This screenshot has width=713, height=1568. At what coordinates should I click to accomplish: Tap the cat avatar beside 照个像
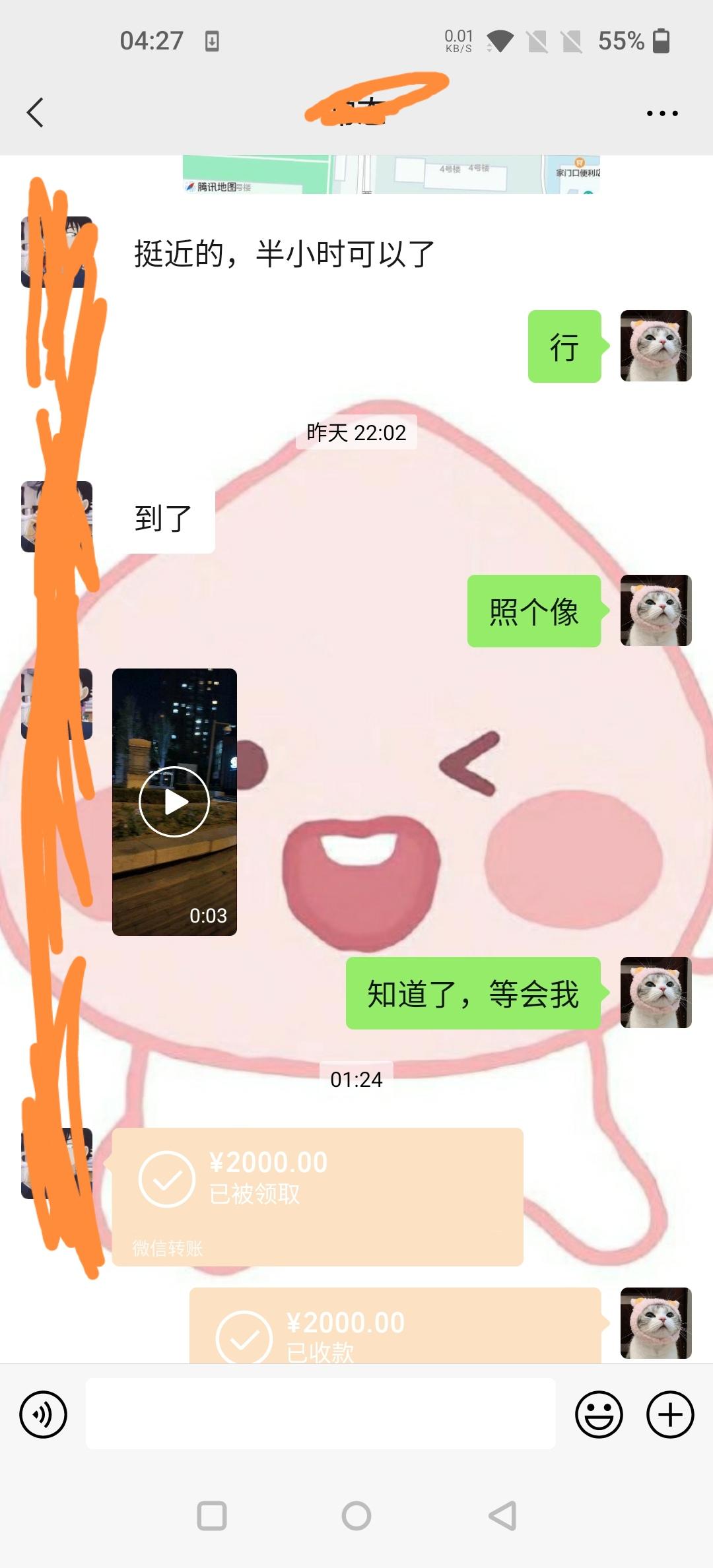pos(656,610)
